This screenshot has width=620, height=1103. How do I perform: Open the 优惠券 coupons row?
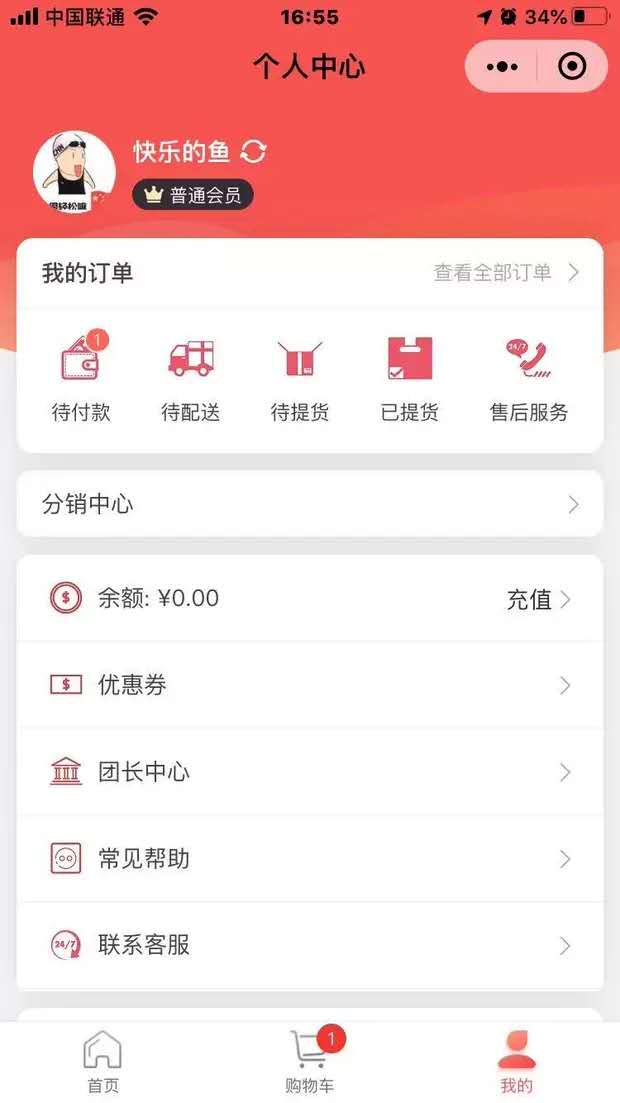(x=310, y=685)
